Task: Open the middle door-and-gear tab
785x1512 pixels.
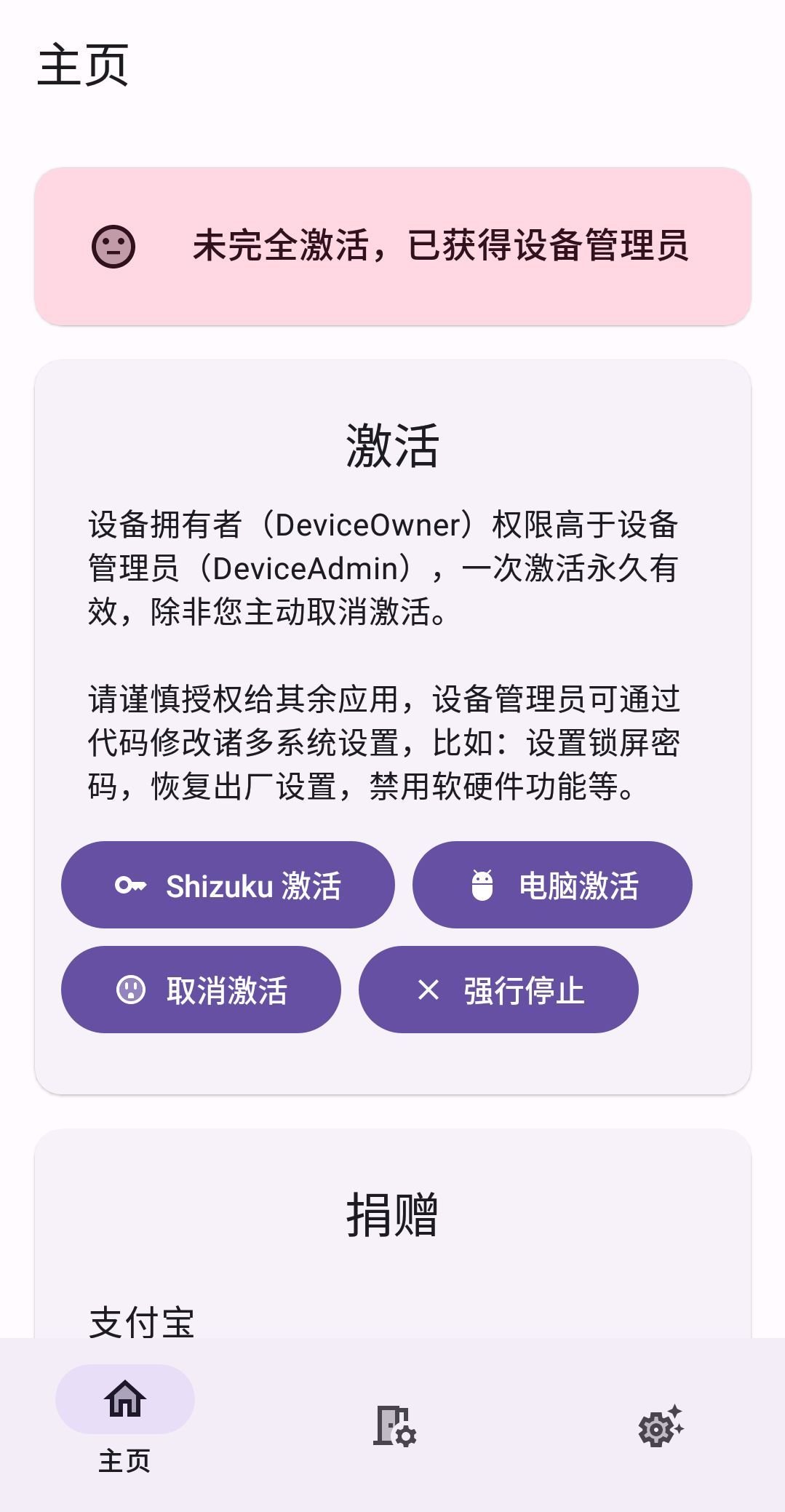Action: tap(394, 1425)
